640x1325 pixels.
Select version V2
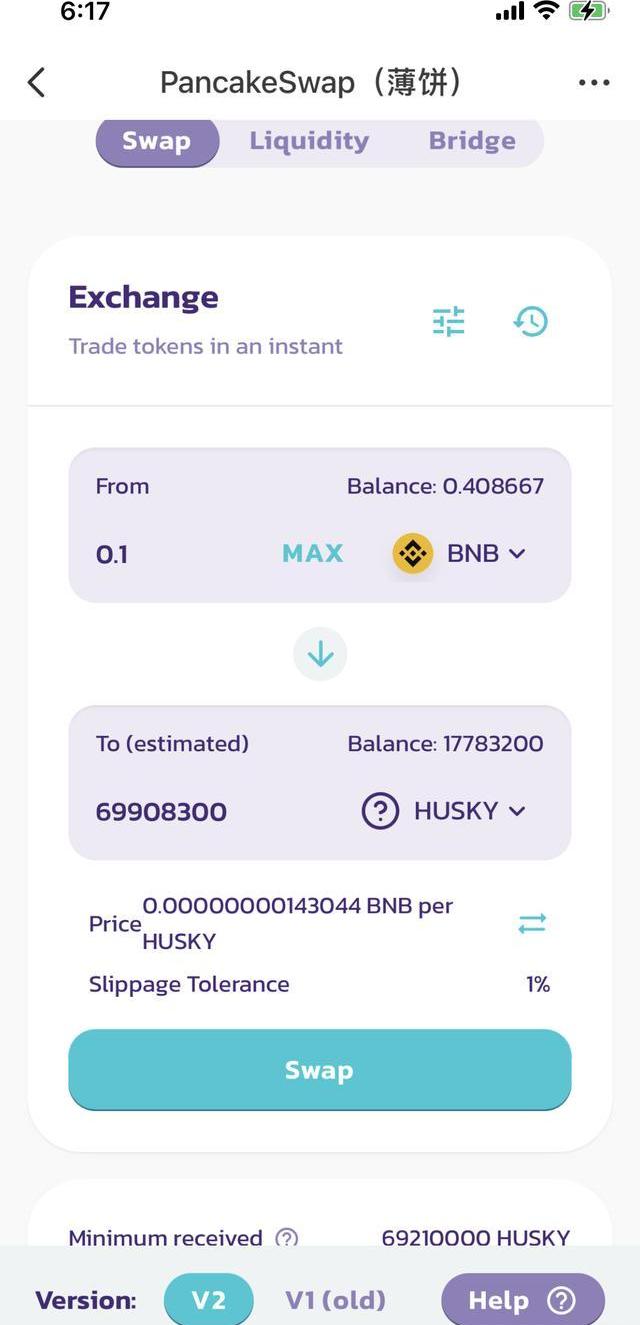(x=209, y=1300)
